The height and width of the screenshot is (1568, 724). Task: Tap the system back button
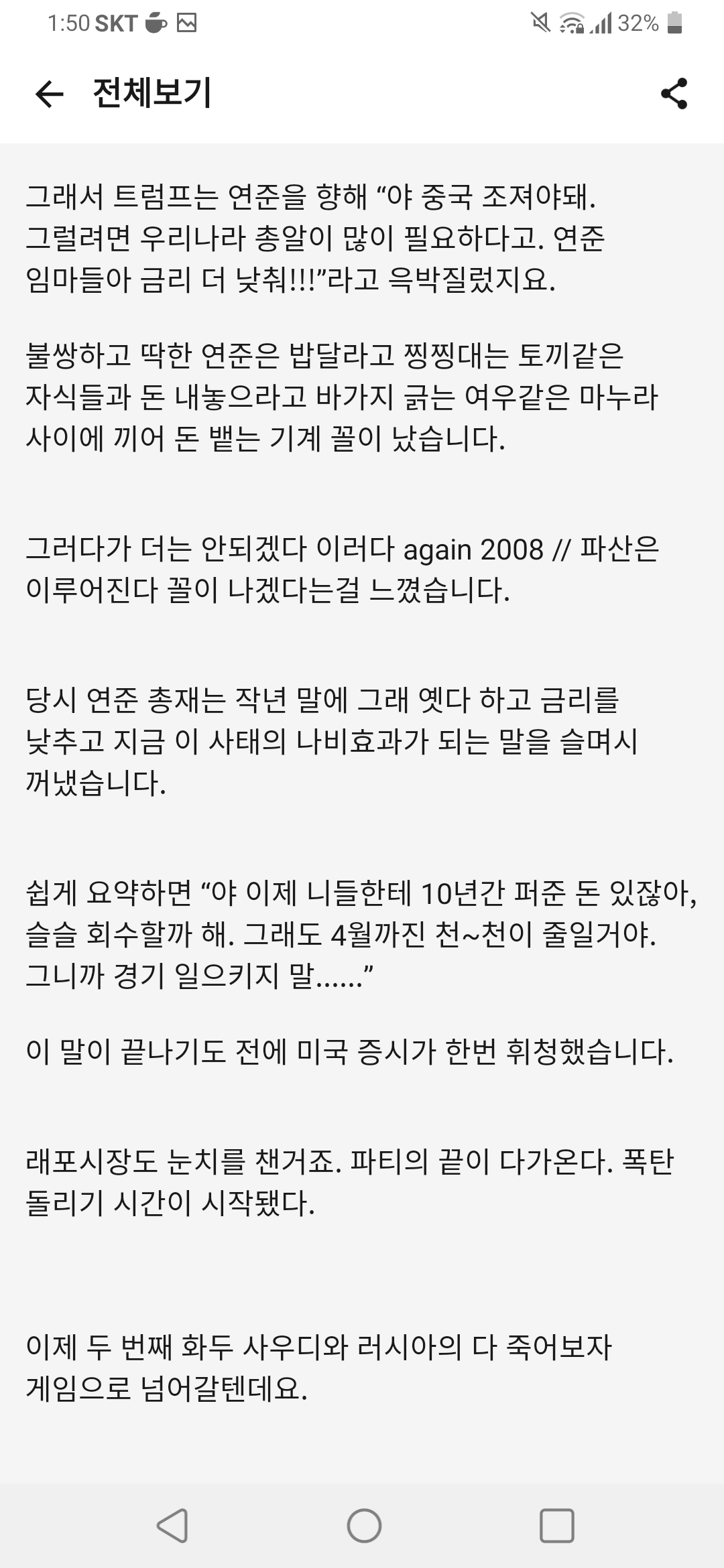point(172,1526)
